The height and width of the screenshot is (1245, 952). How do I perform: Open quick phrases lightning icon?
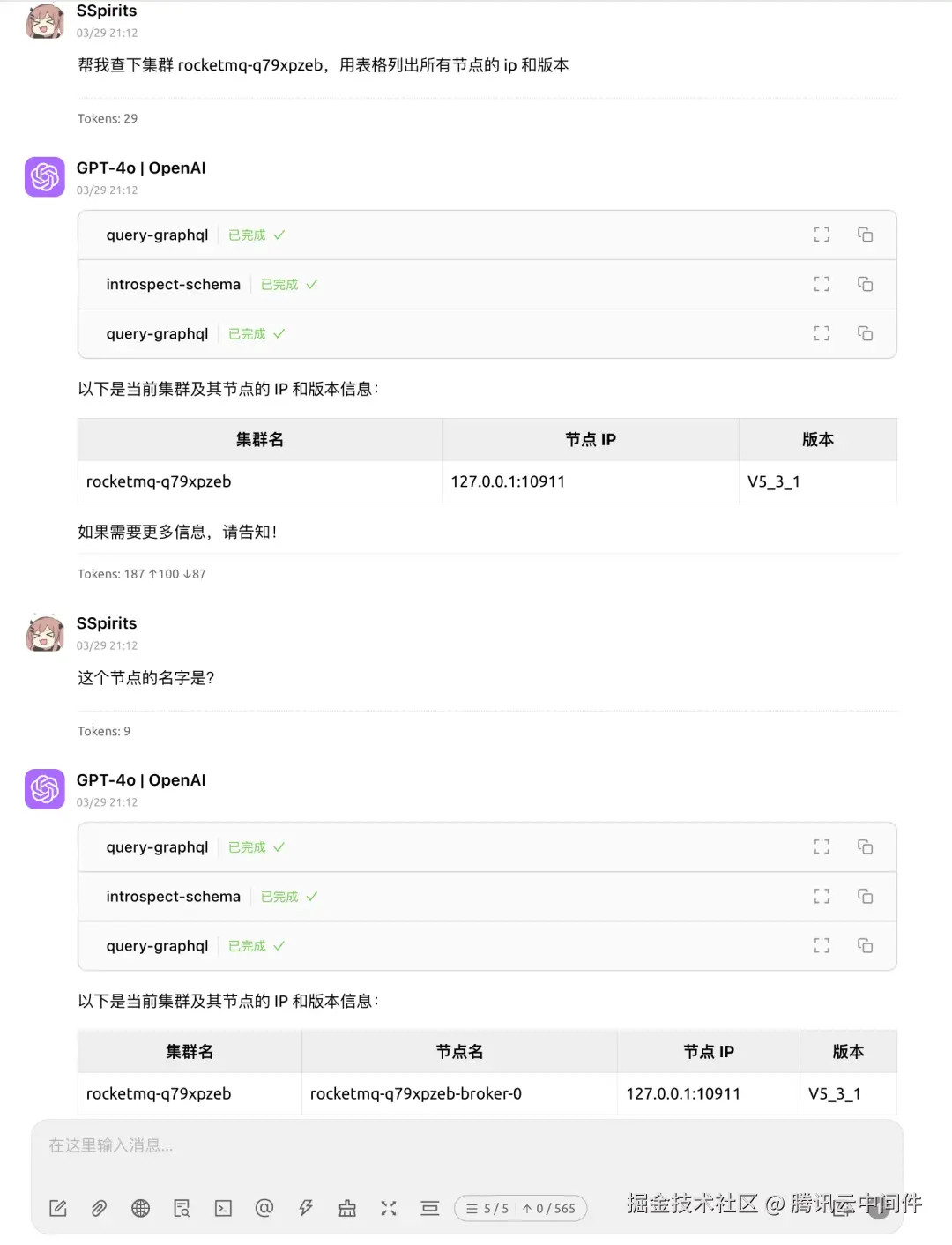(306, 1208)
